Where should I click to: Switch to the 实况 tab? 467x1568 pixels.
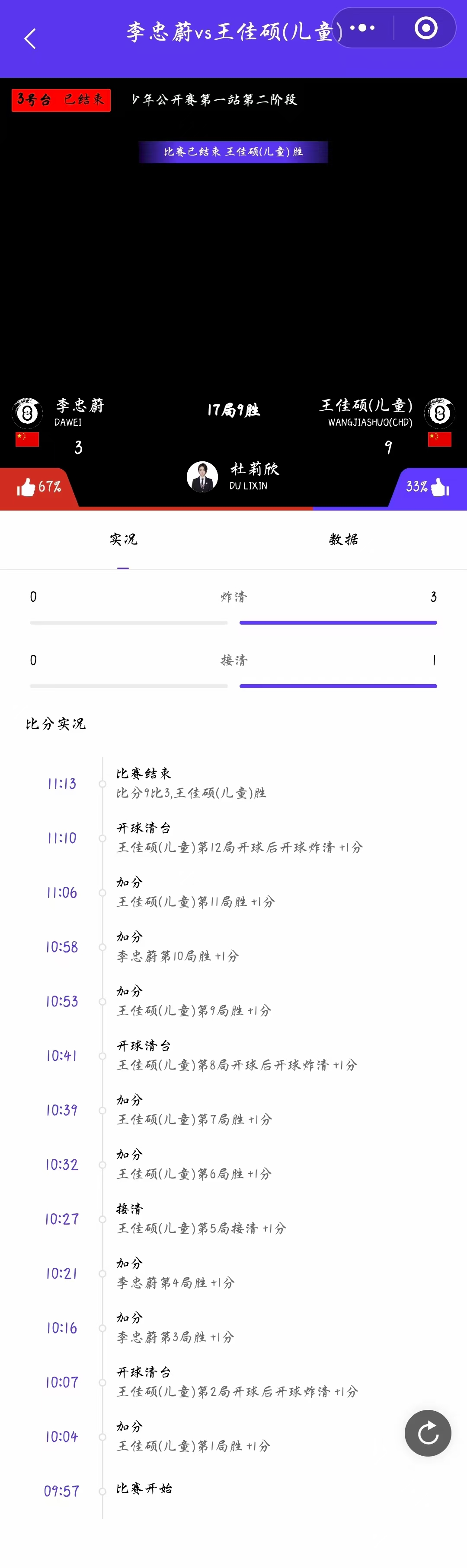coord(123,540)
